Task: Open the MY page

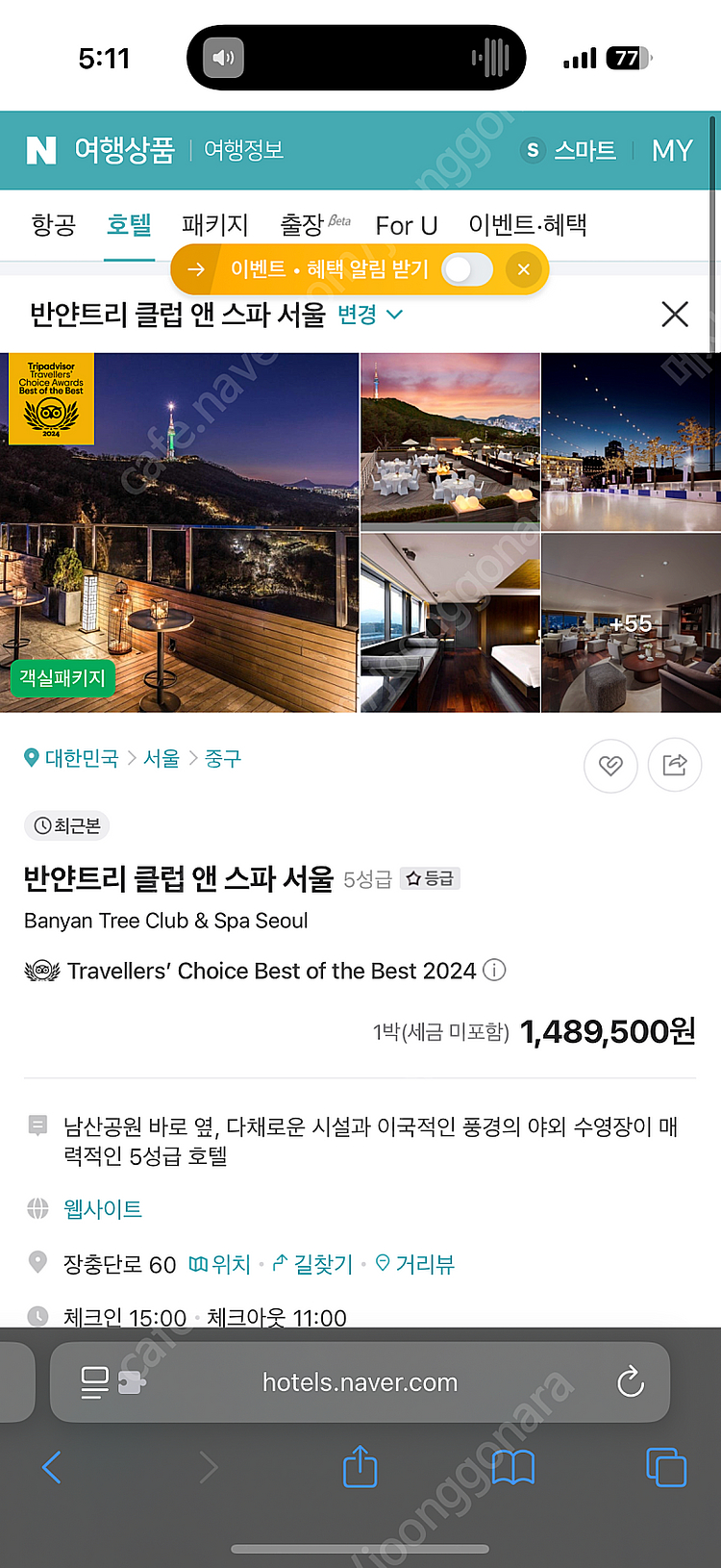Action: coord(672,151)
